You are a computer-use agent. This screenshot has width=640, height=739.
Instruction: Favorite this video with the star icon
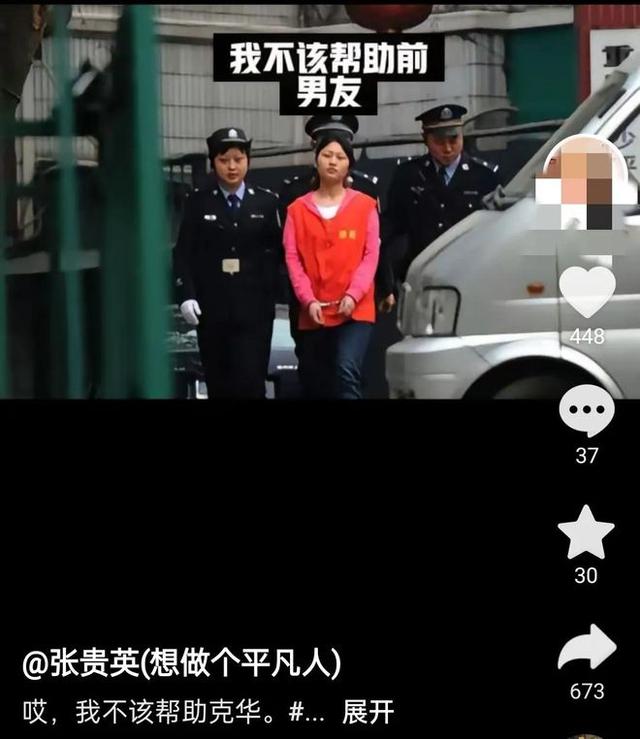pos(586,532)
